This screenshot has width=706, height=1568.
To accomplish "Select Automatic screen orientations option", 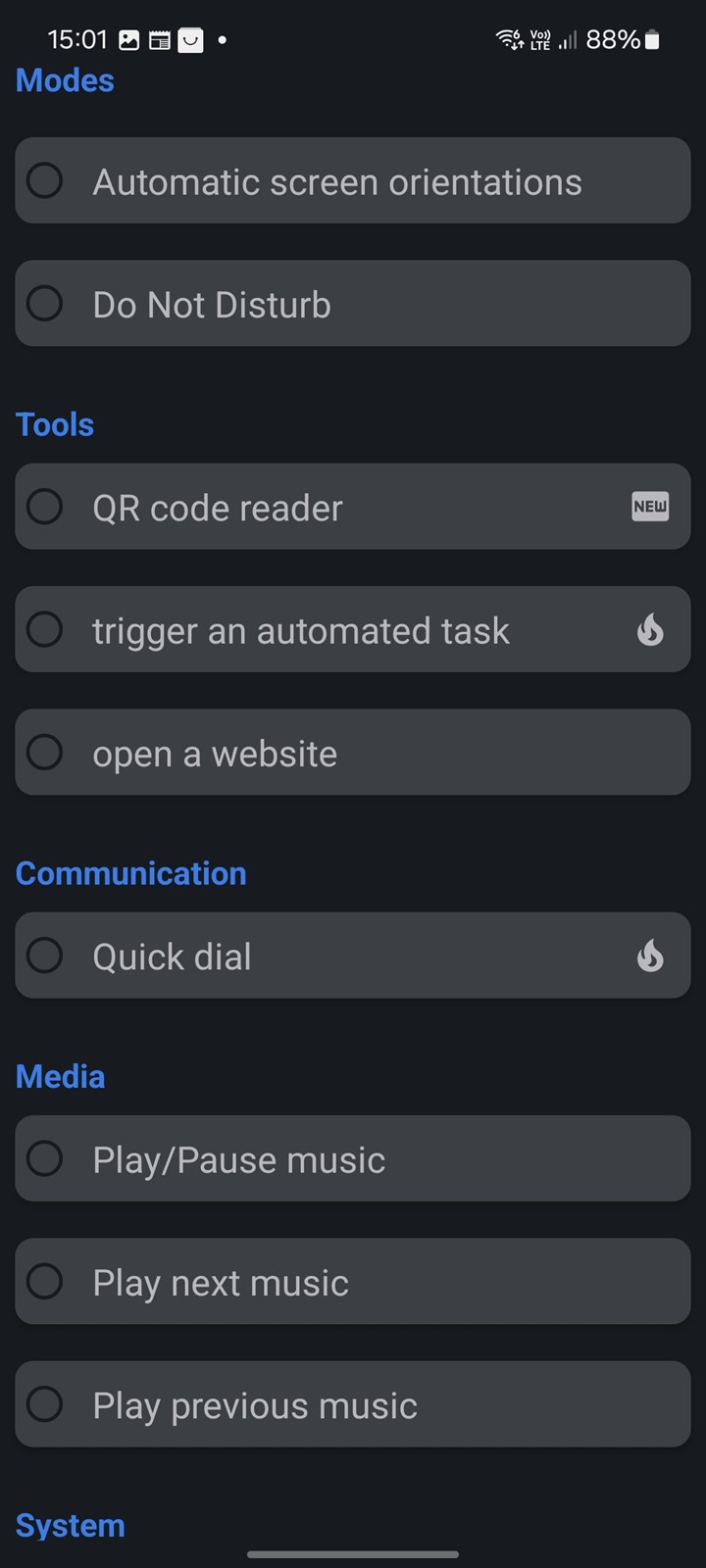I will [353, 181].
